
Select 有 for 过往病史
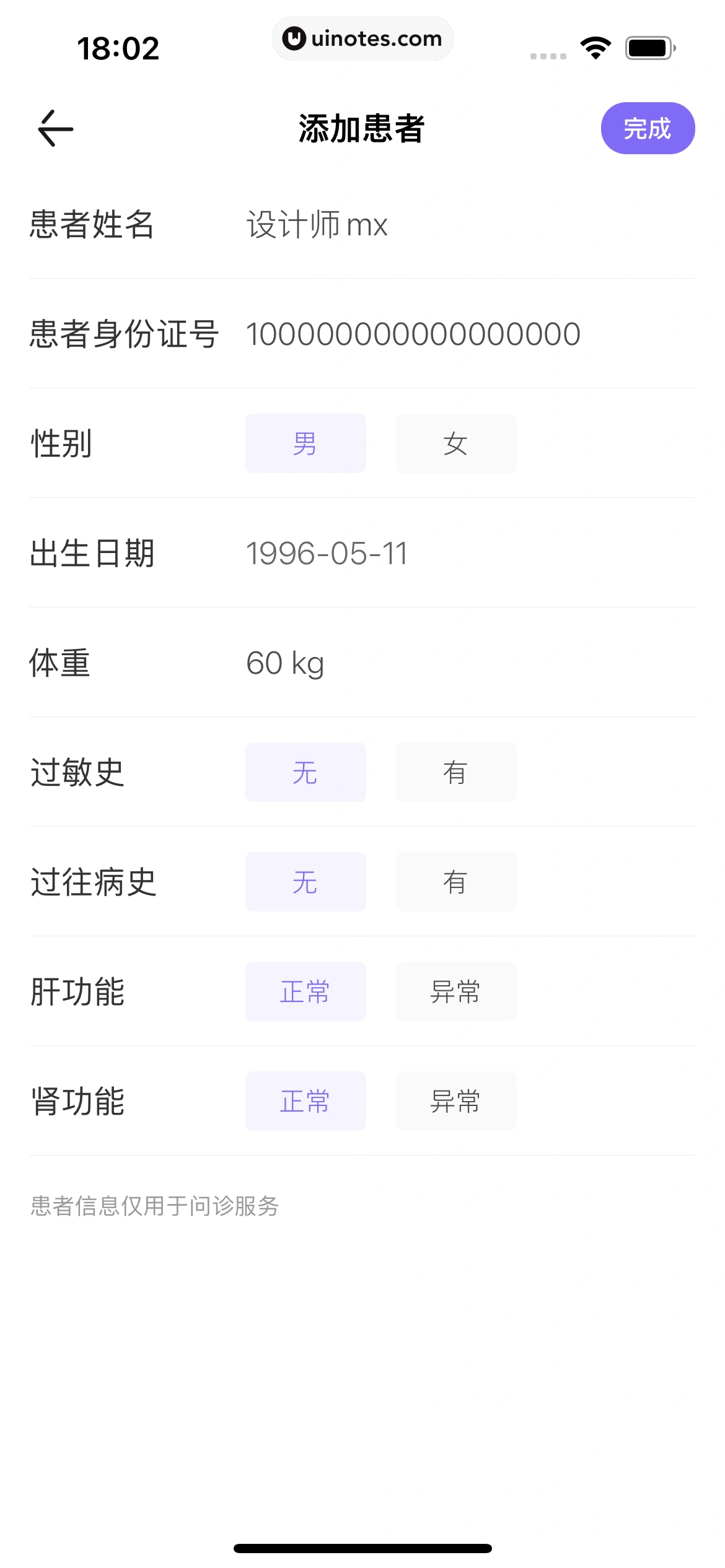click(x=455, y=881)
